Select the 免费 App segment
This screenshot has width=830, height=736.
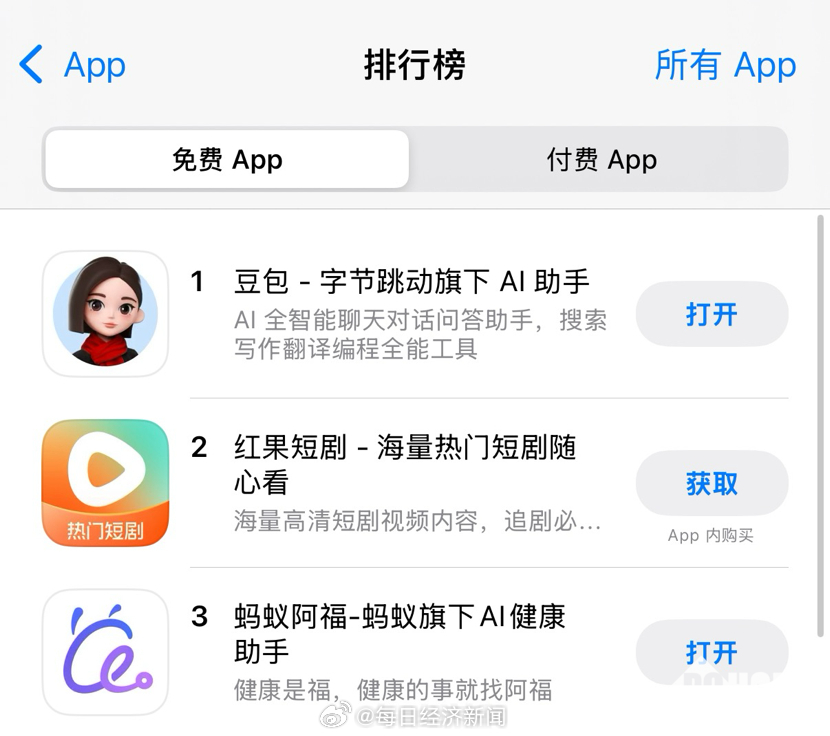[x=227, y=160]
